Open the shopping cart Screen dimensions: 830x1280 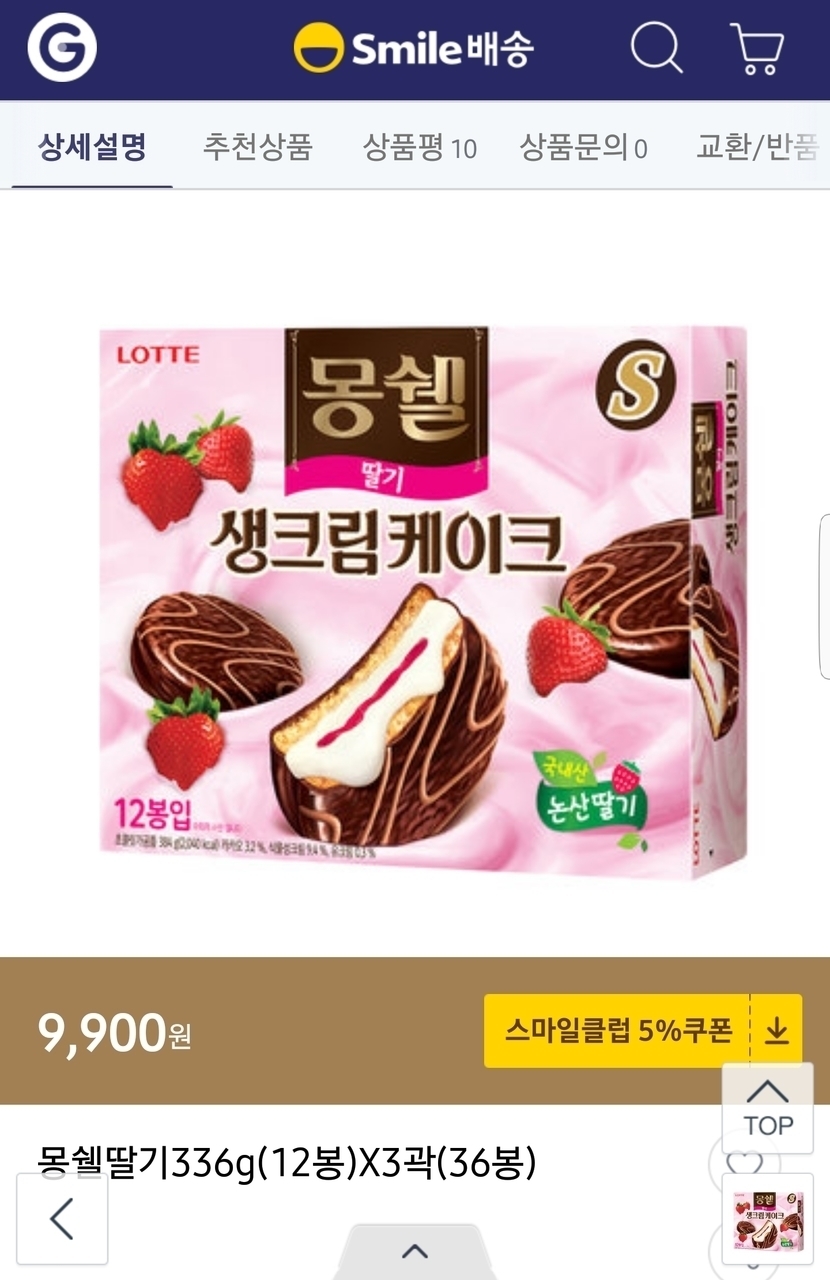[x=758, y=47]
